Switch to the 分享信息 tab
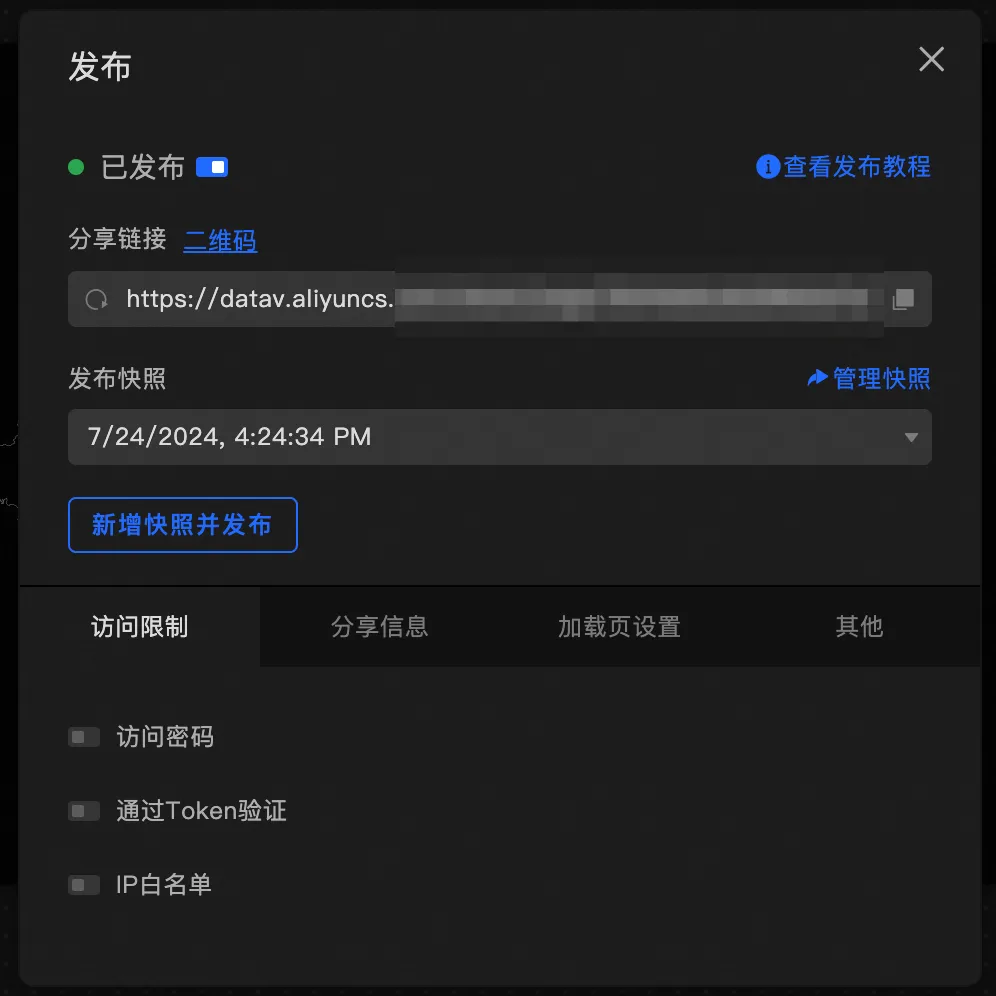Image resolution: width=996 pixels, height=996 pixels. point(380,627)
